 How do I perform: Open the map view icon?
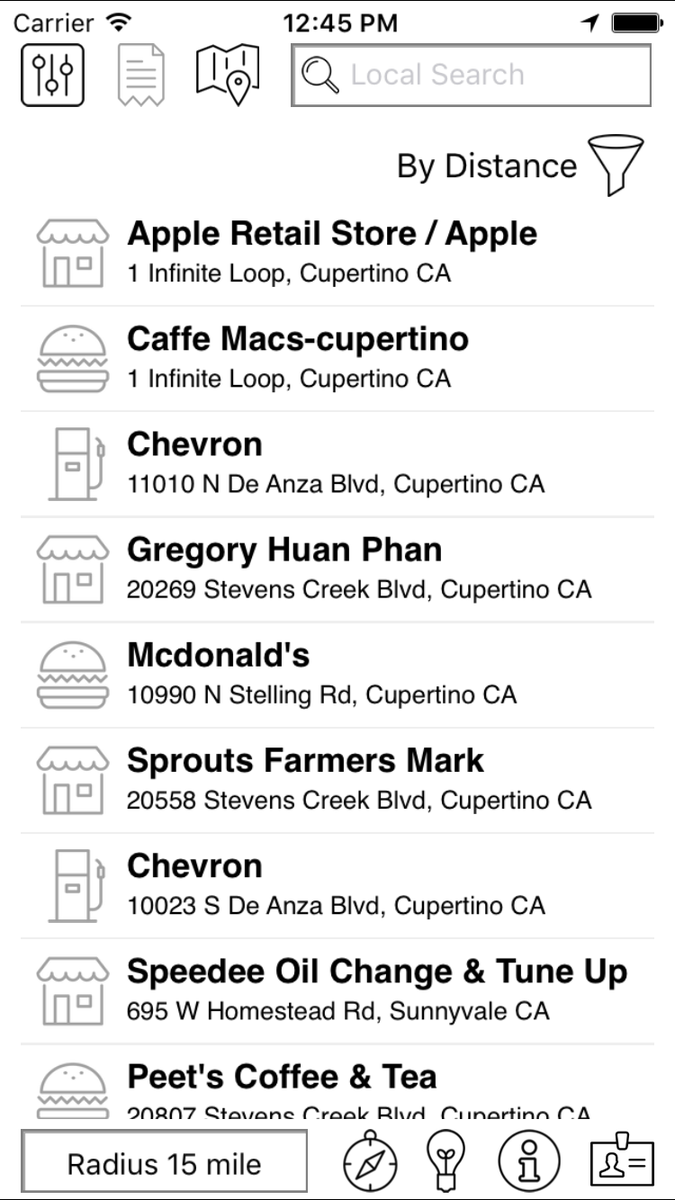tap(228, 75)
